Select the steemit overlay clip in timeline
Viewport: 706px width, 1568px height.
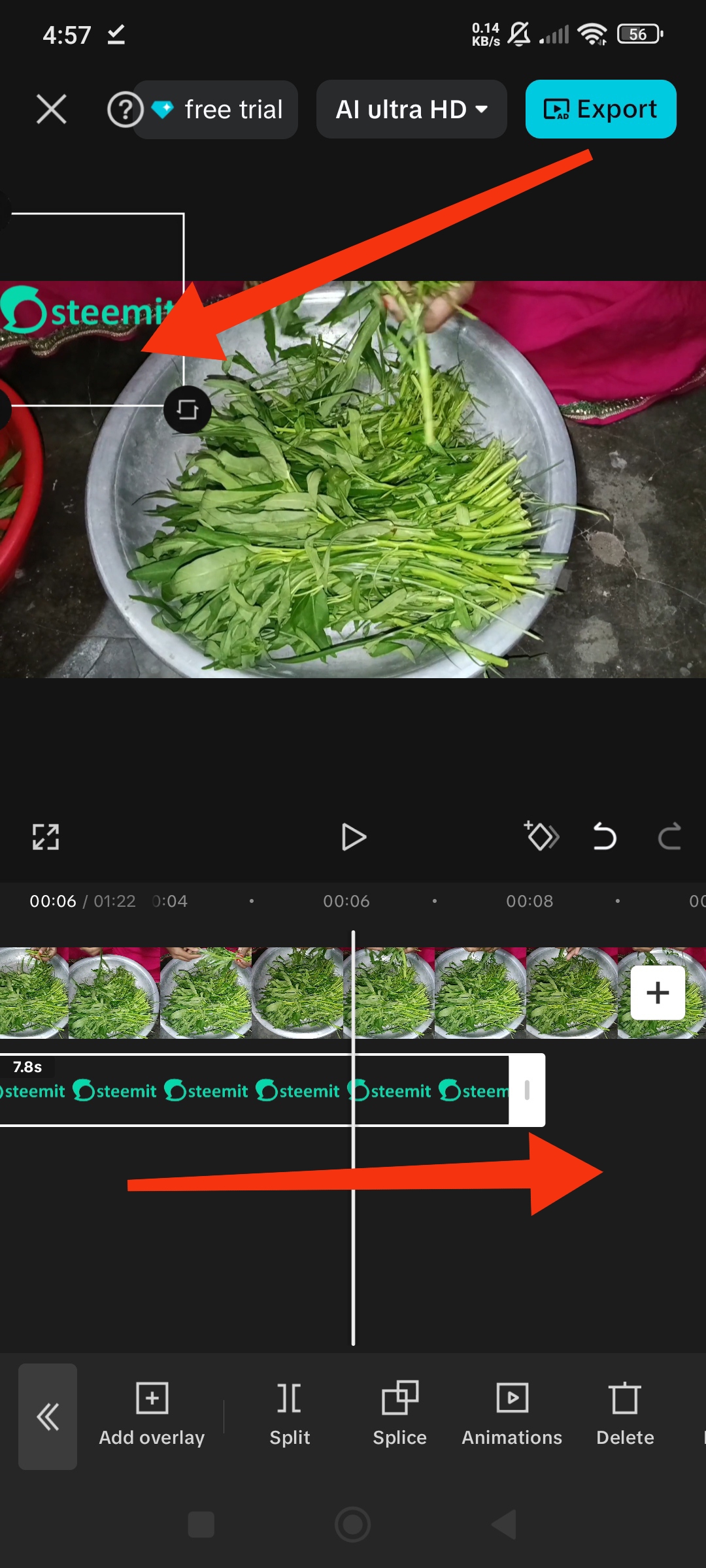255,1090
